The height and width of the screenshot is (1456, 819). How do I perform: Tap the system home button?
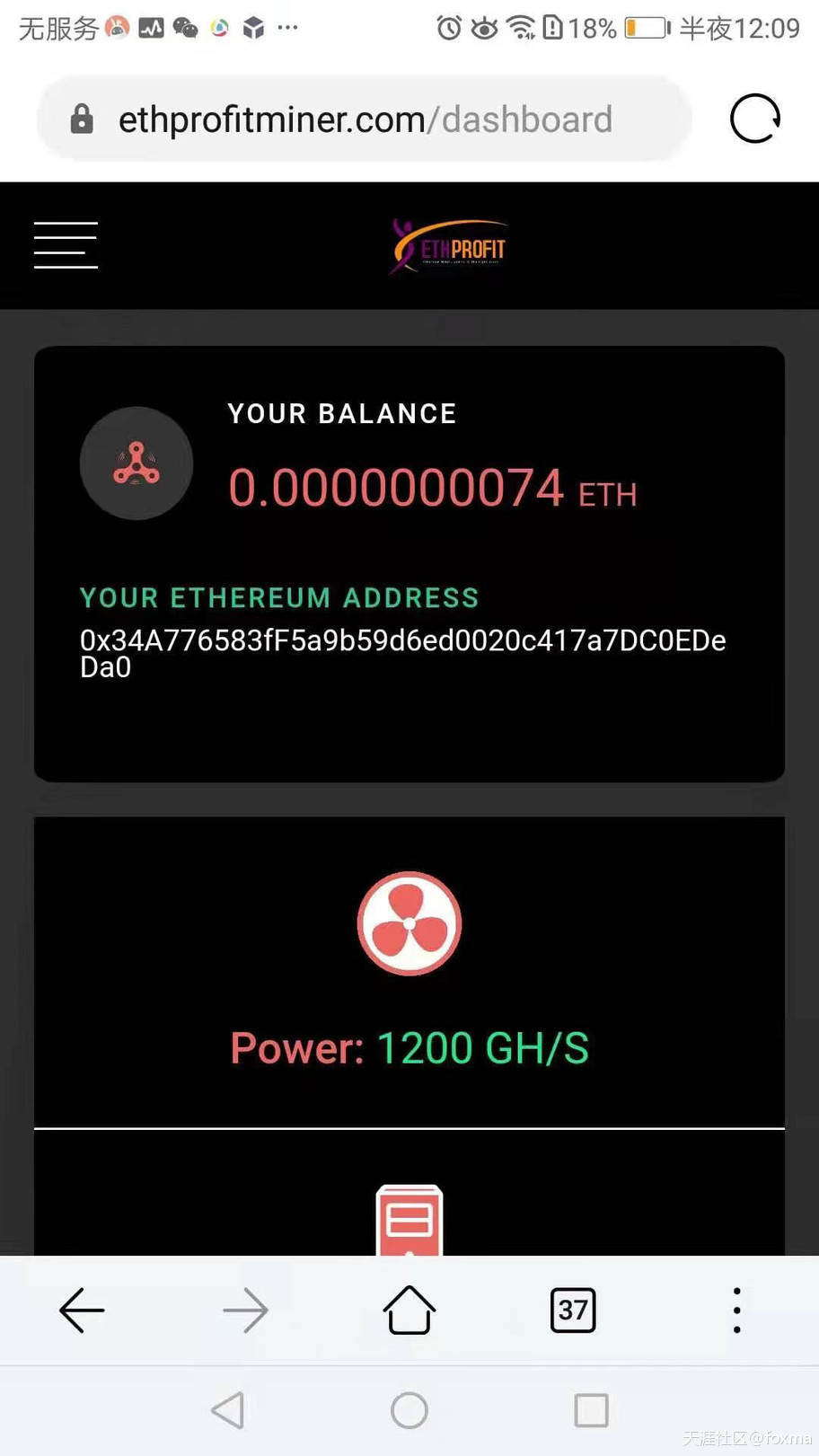click(409, 1410)
